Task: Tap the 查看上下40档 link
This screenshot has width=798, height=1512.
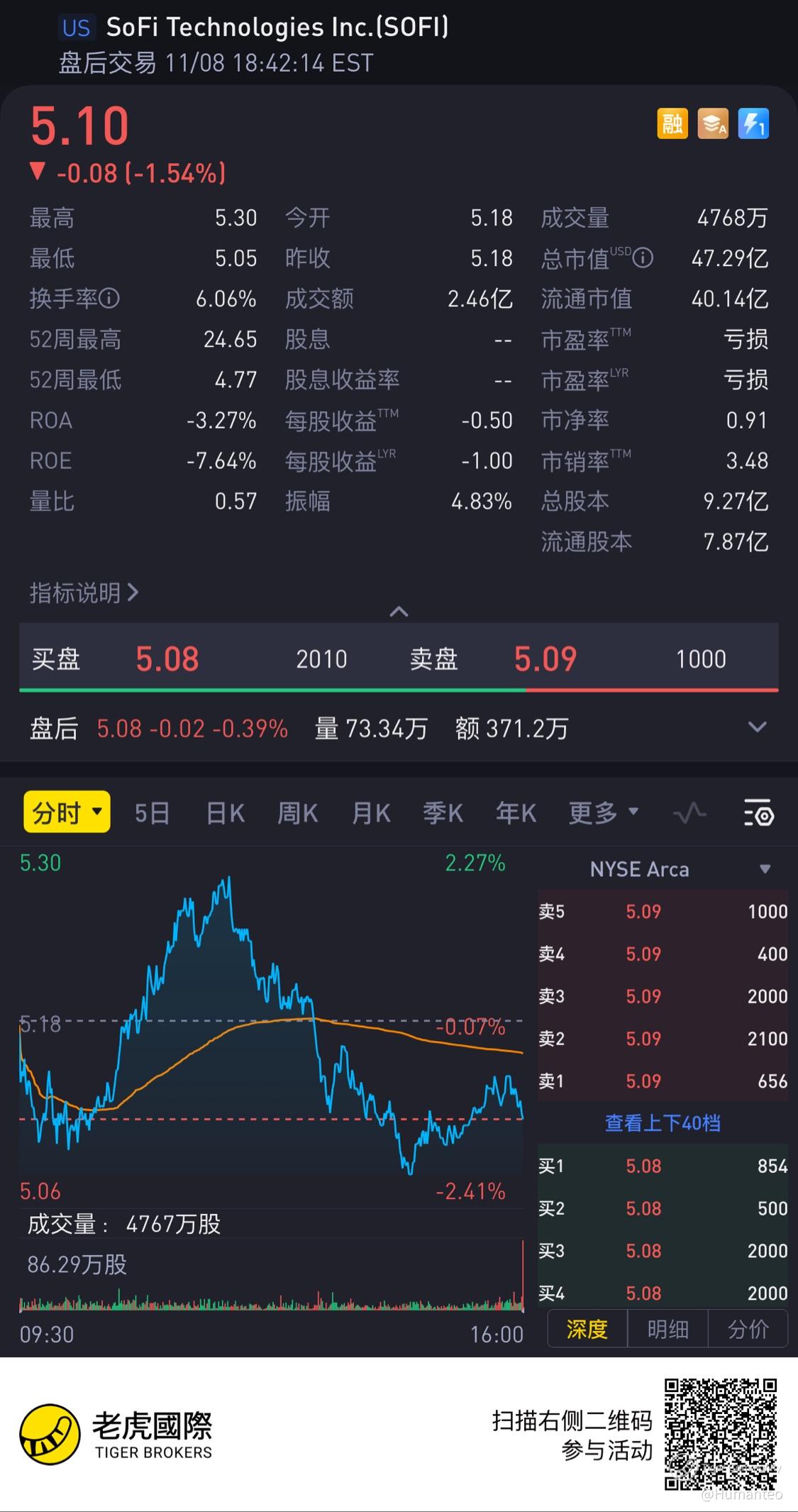Action: pyautogui.click(x=663, y=1122)
